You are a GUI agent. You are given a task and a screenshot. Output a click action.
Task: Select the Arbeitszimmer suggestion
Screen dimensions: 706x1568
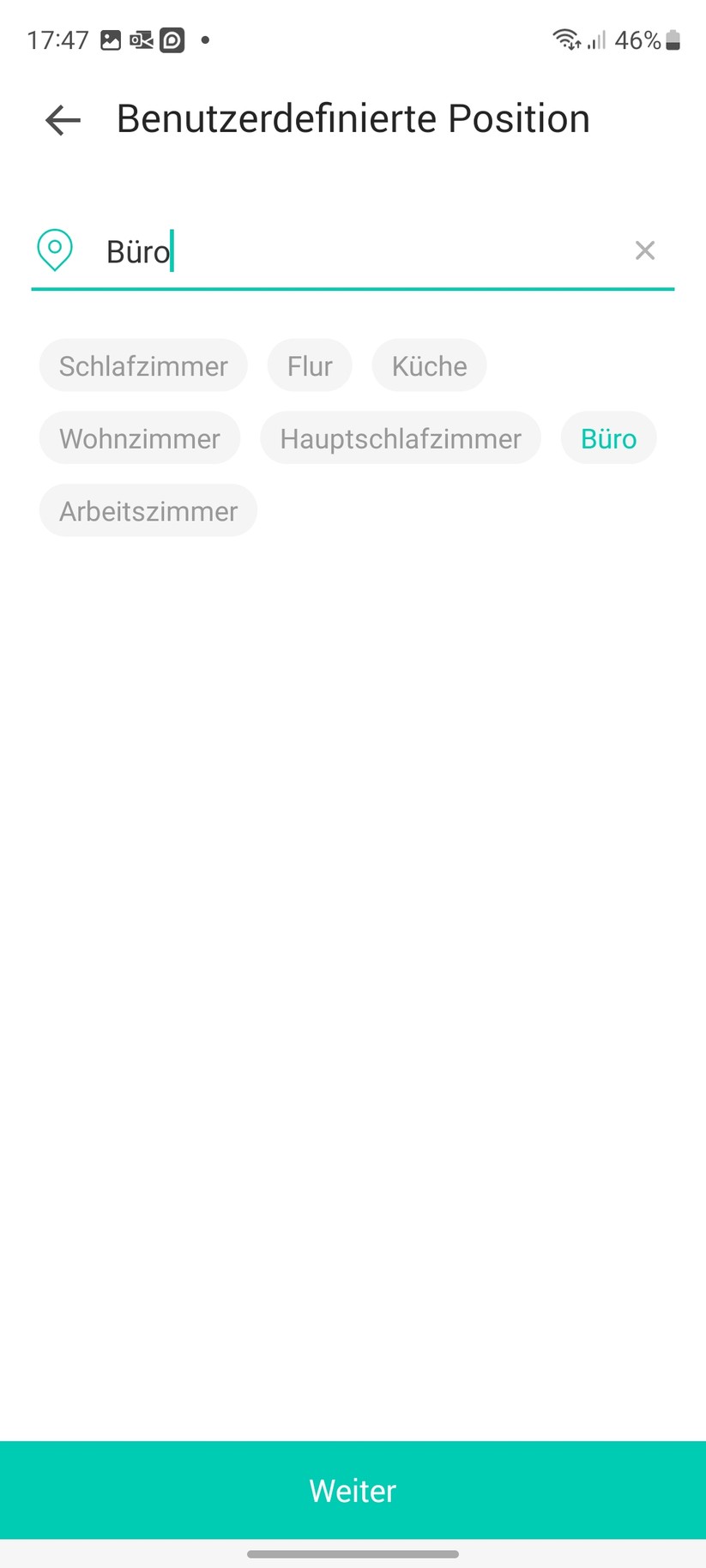point(148,511)
